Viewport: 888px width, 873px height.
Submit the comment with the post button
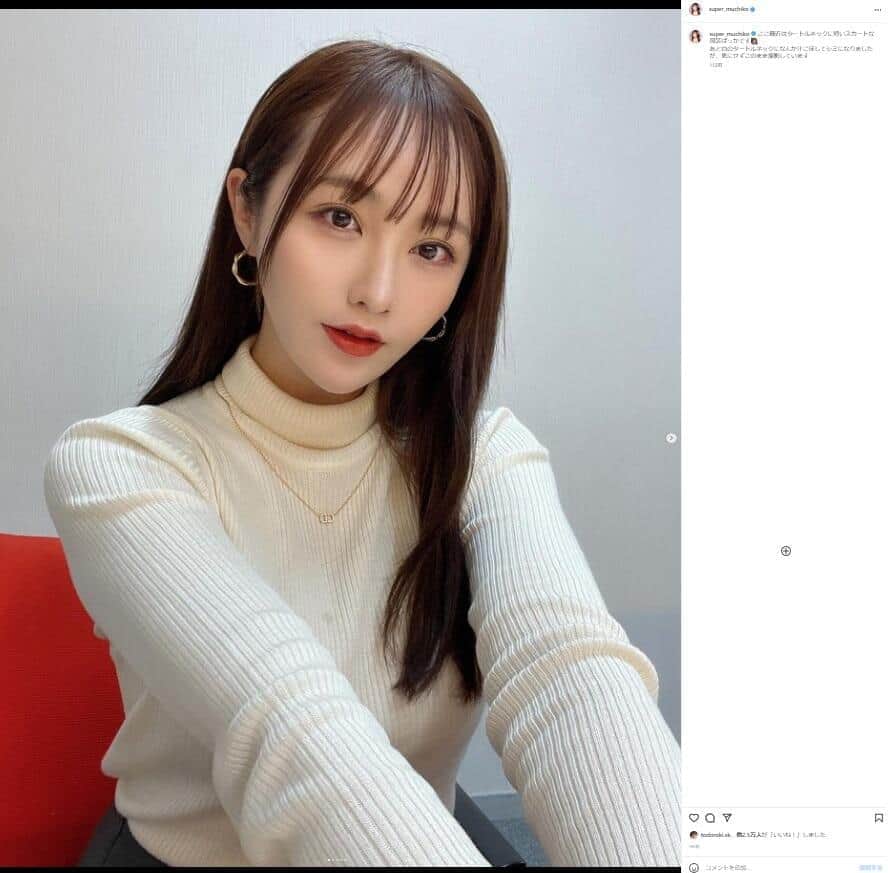coord(871,867)
